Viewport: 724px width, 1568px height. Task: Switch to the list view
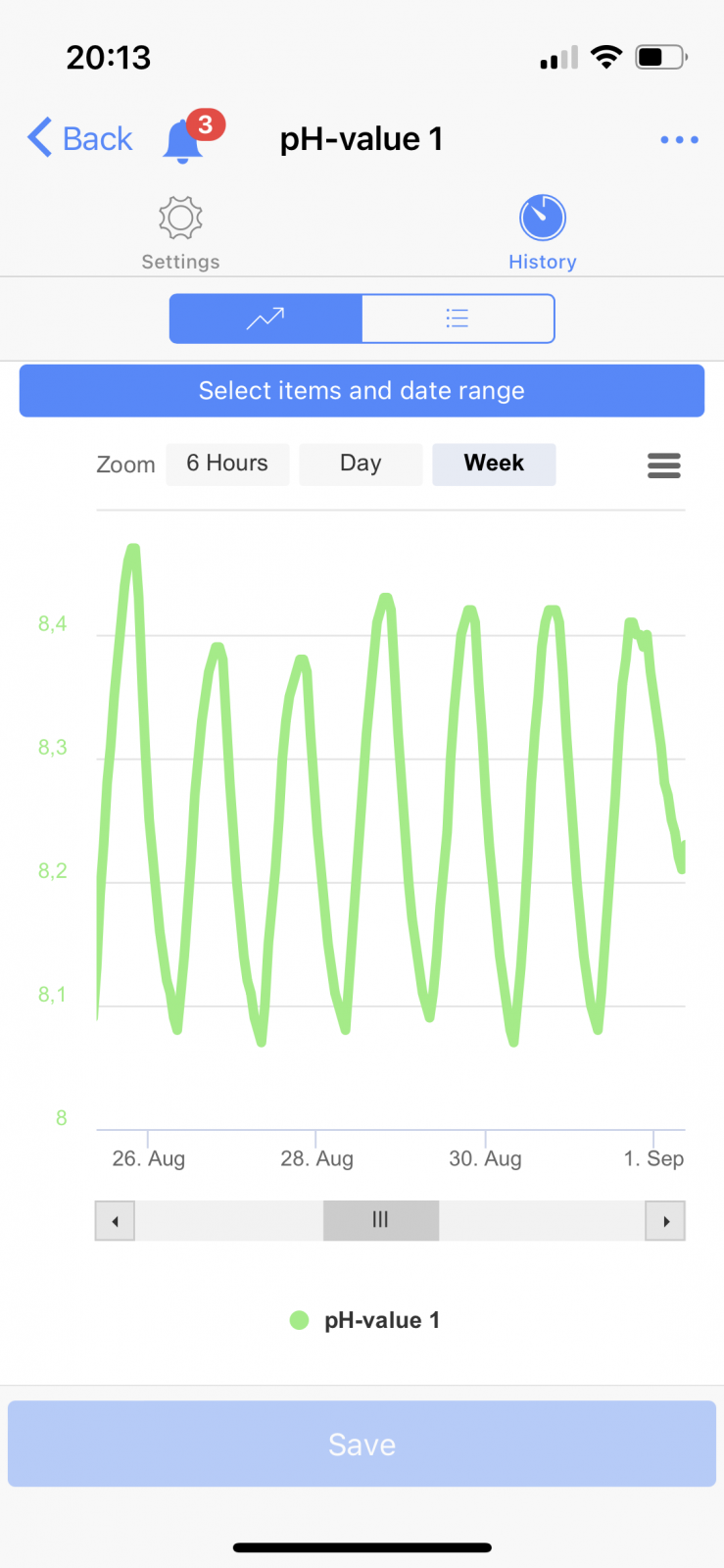(x=458, y=318)
